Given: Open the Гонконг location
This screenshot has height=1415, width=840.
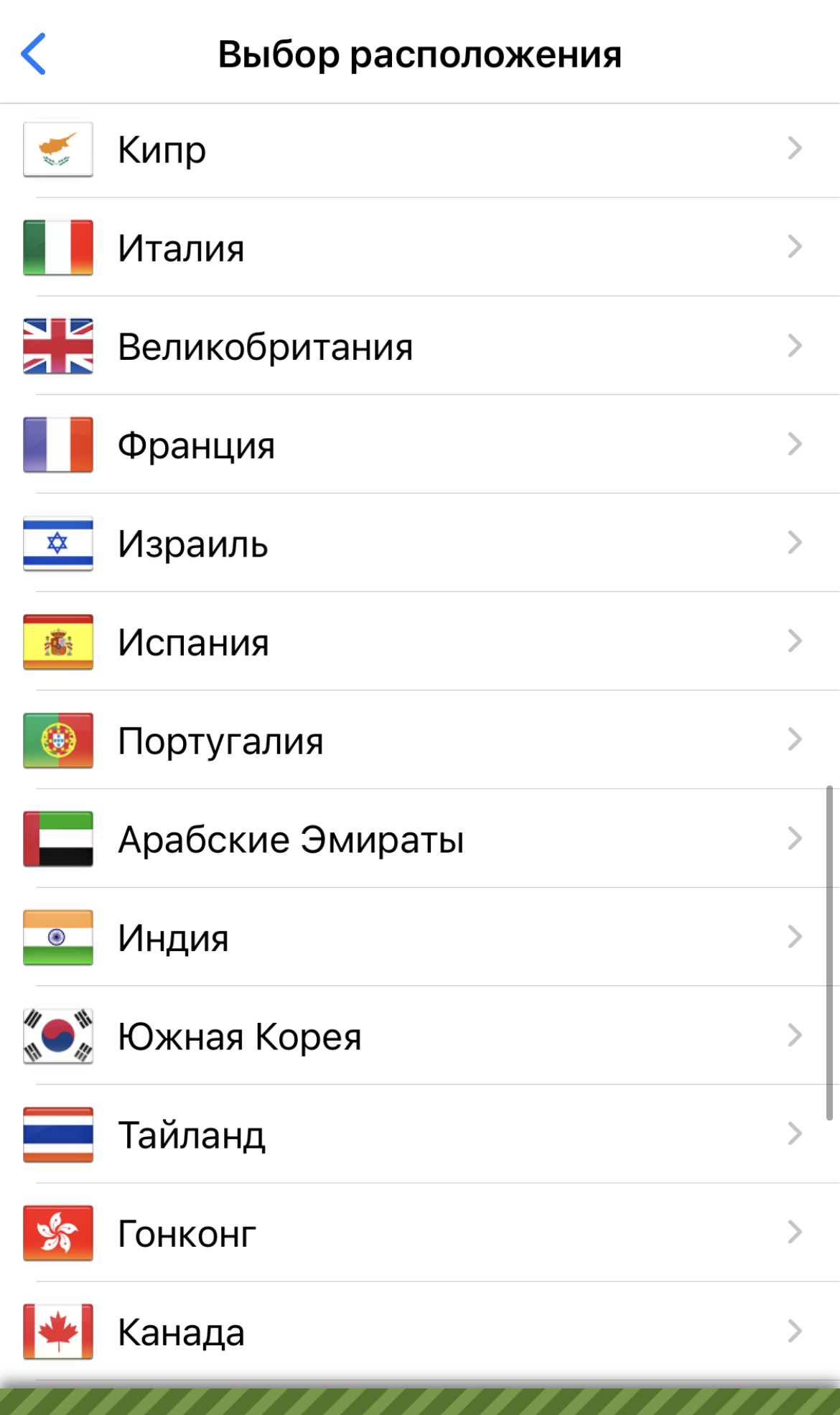Looking at the screenshot, I should [420, 1233].
